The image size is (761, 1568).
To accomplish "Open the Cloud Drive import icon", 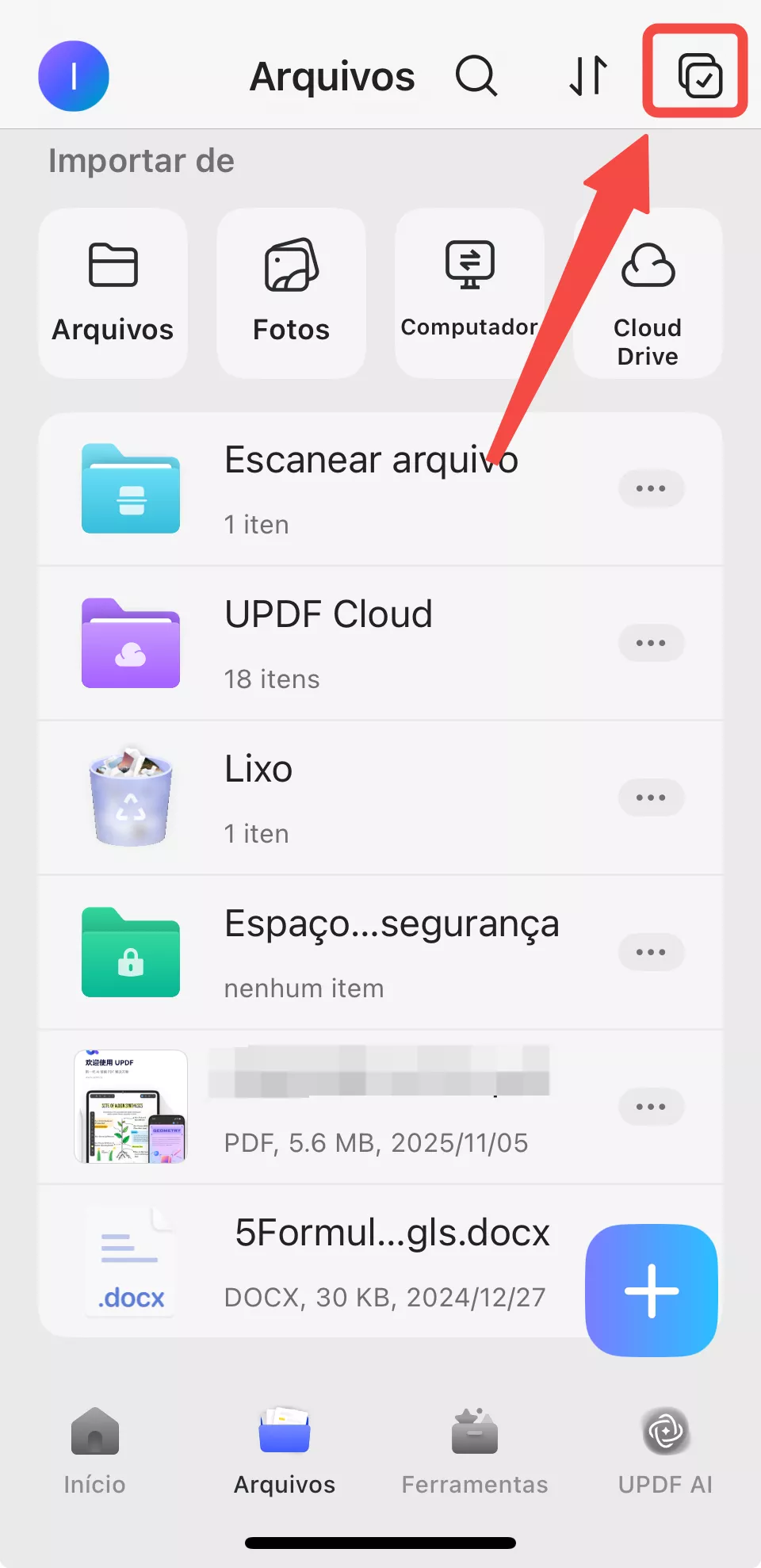I will click(x=647, y=292).
